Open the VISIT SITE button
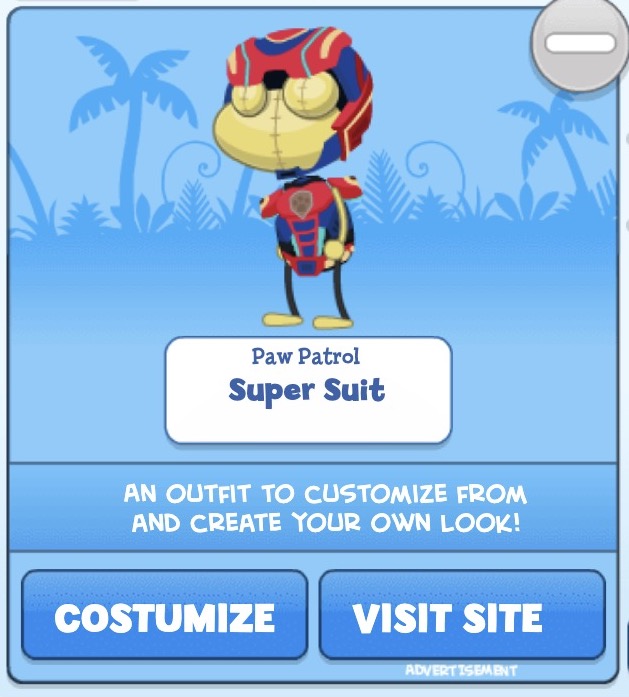The width and height of the screenshot is (629, 697). point(462,615)
